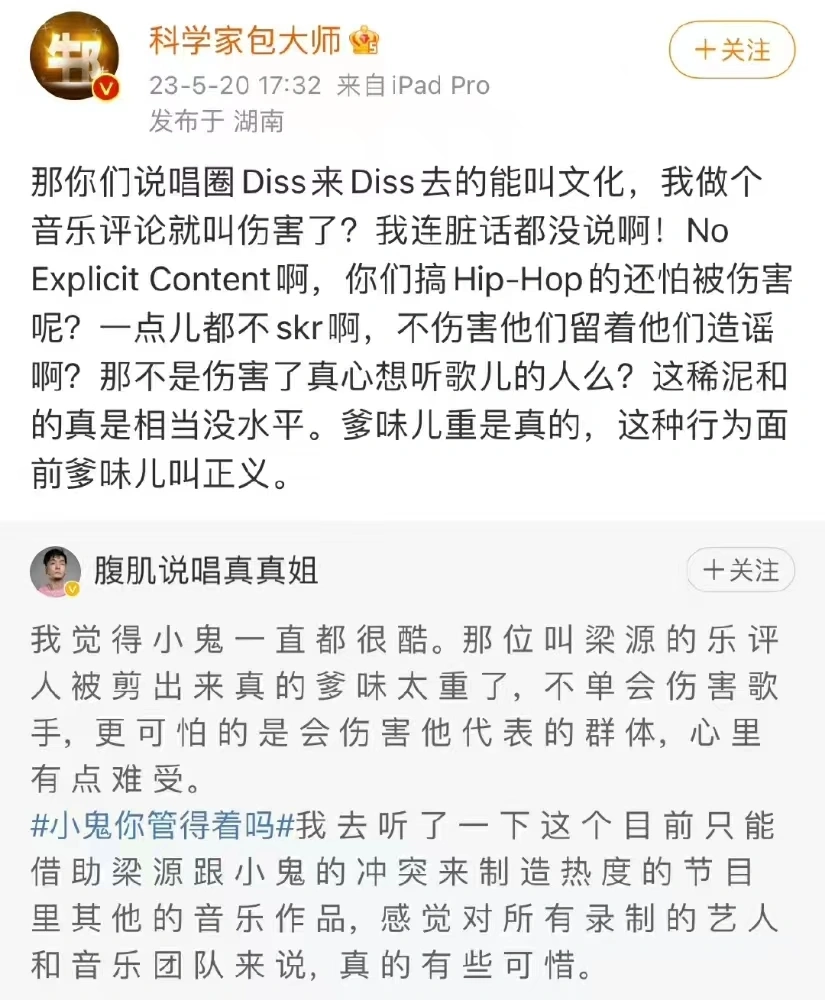825x1000 pixels.
Task: Follow 科学家包大师 with the 关注 button
Action: [x=732, y=49]
